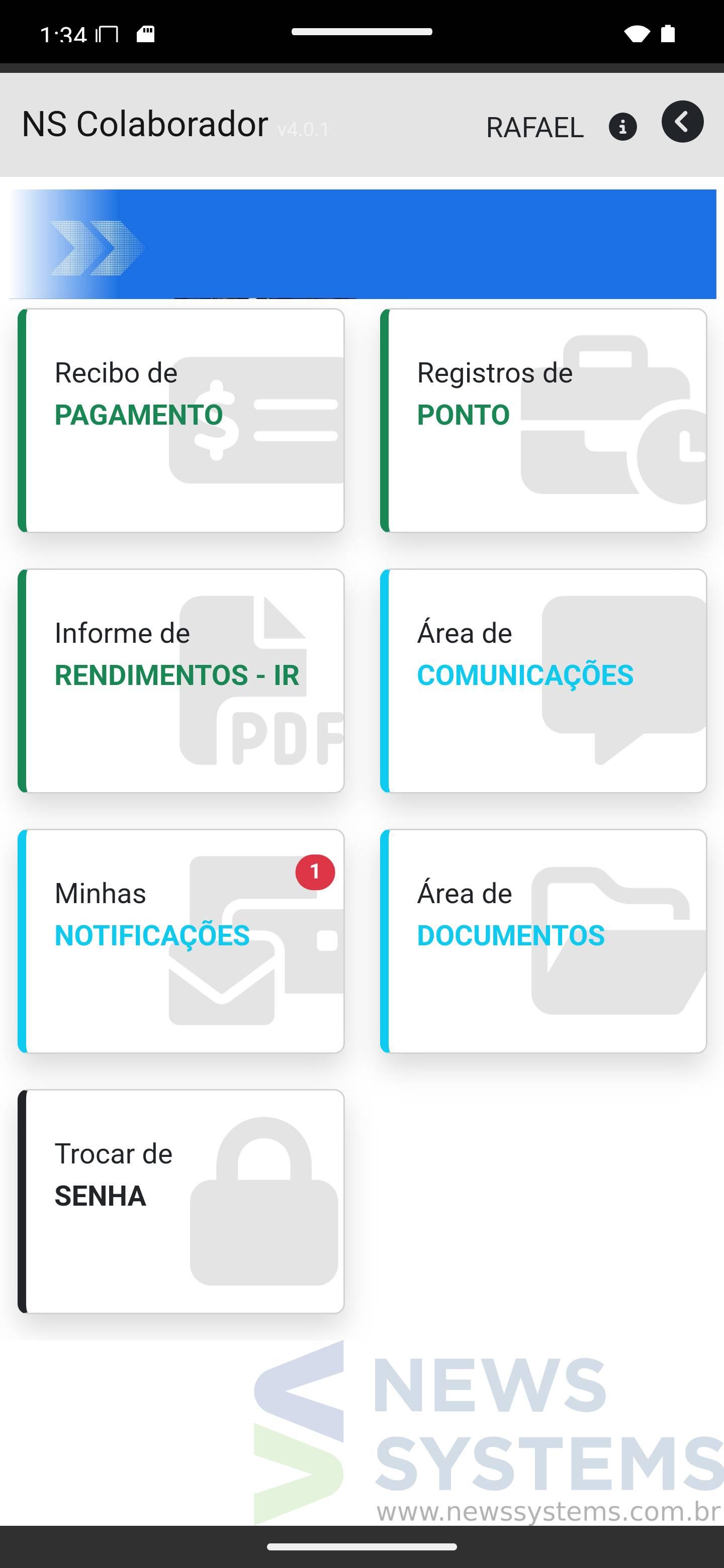Image resolution: width=724 pixels, height=1568 pixels.
Task: Open the info icon next to RAFAEL
Action: 622,127
